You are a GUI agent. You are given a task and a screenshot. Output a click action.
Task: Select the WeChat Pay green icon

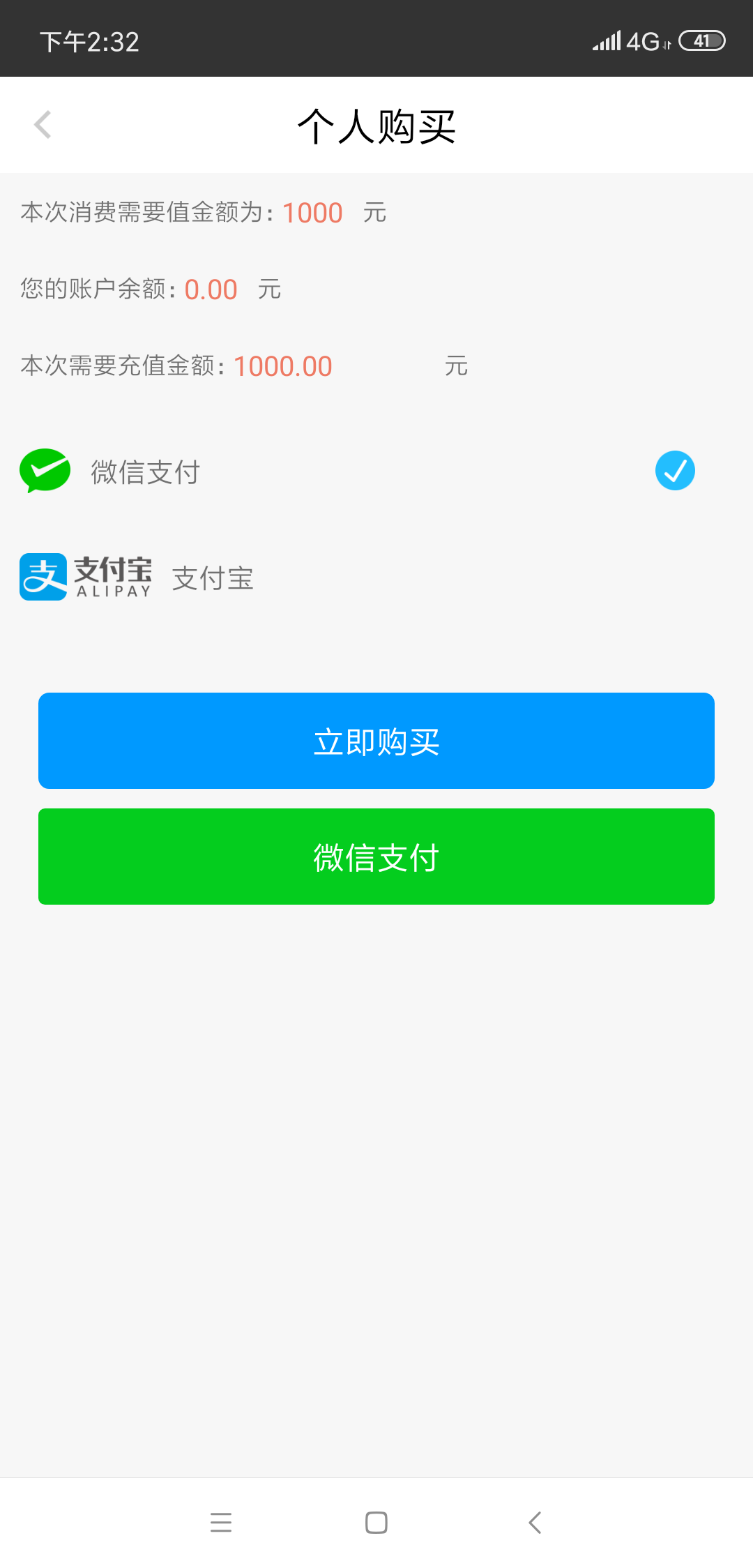[x=44, y=471]
